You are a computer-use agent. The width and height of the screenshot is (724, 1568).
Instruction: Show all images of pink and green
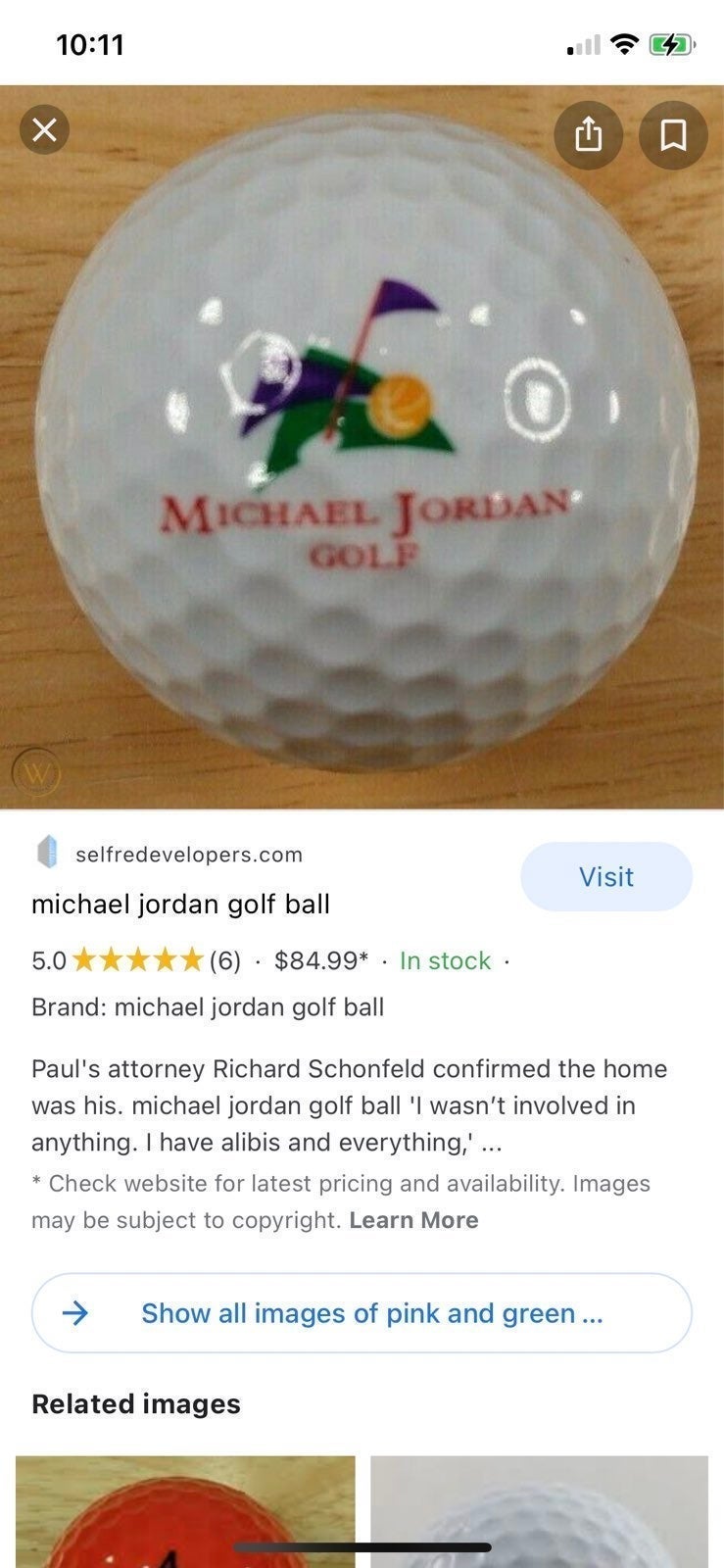click(362, 1313)
